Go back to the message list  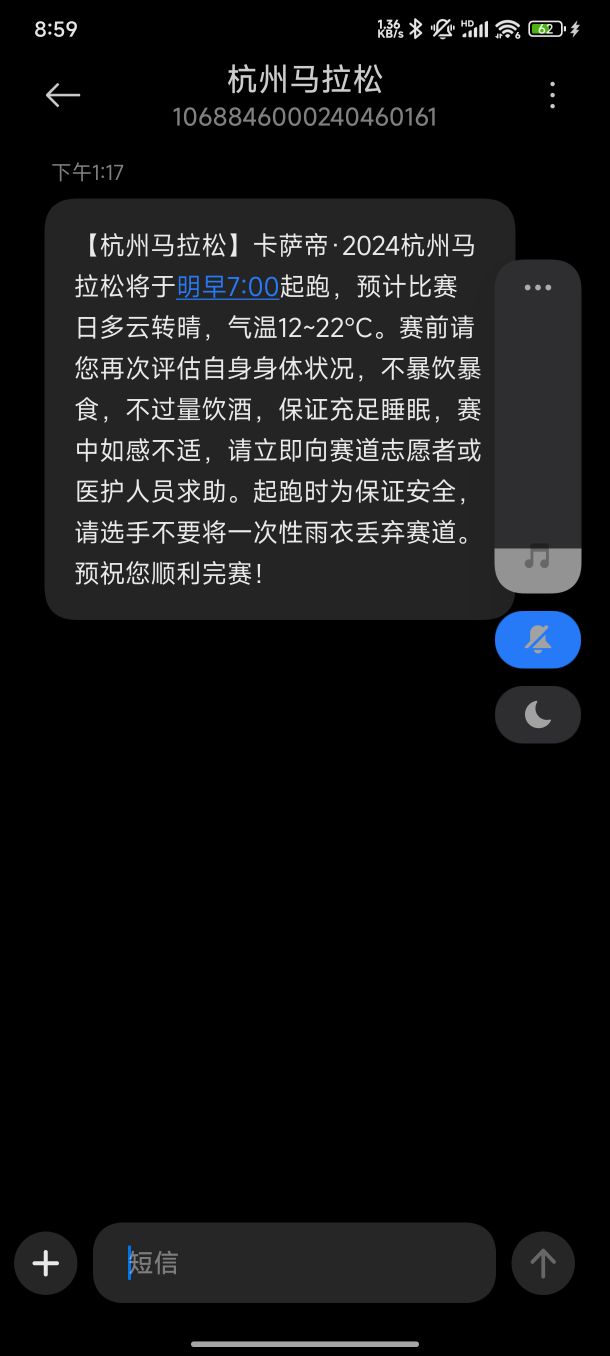tap(62, 95)
